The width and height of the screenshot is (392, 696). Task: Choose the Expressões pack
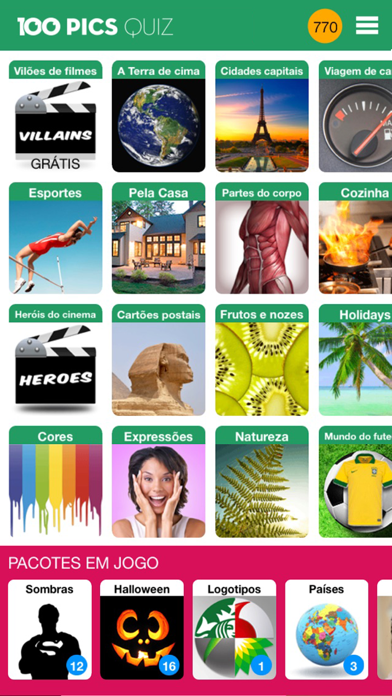158,482
